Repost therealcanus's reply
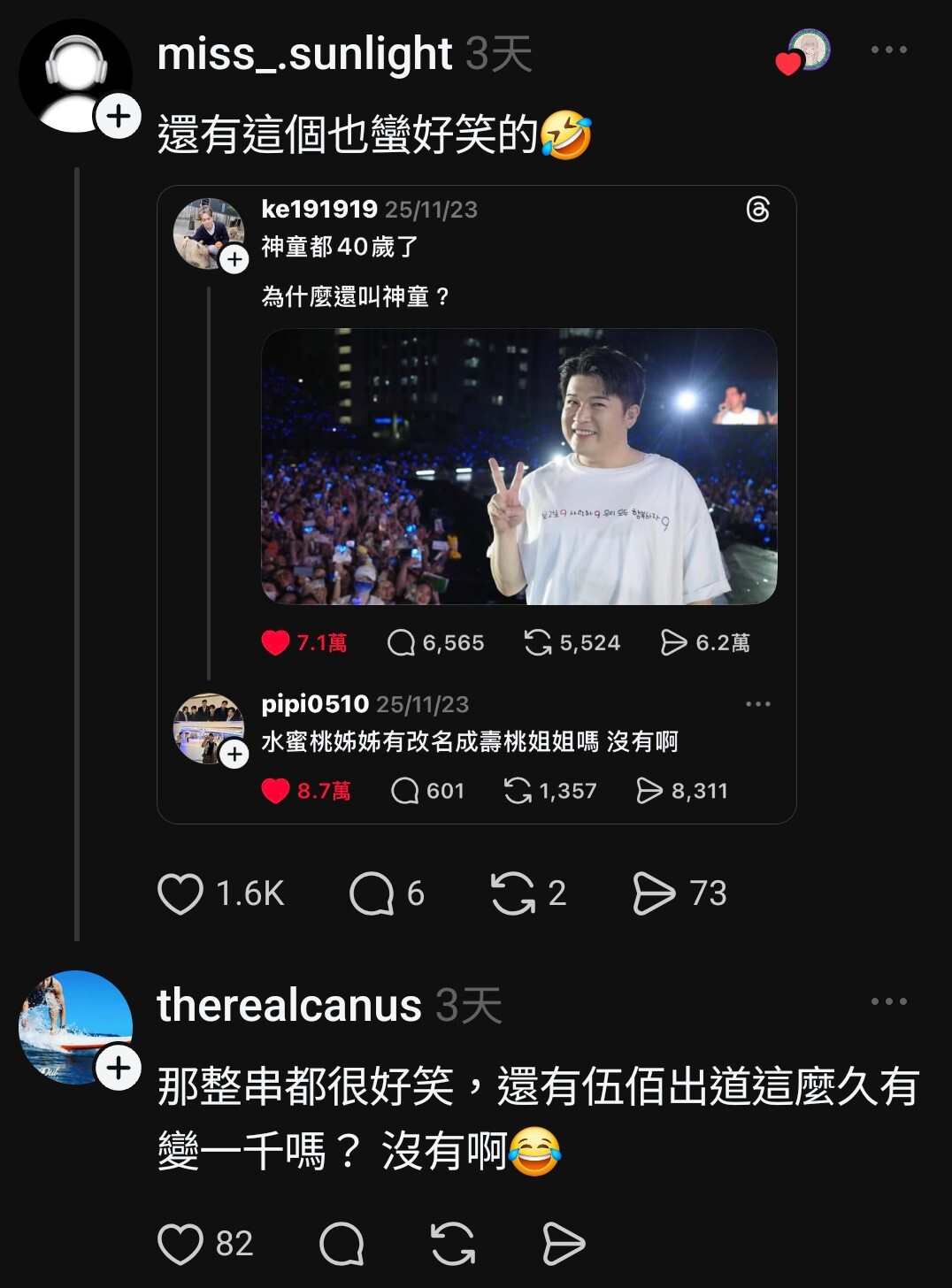Screen dimensions: 952x1288 (x=453, y=1244)
